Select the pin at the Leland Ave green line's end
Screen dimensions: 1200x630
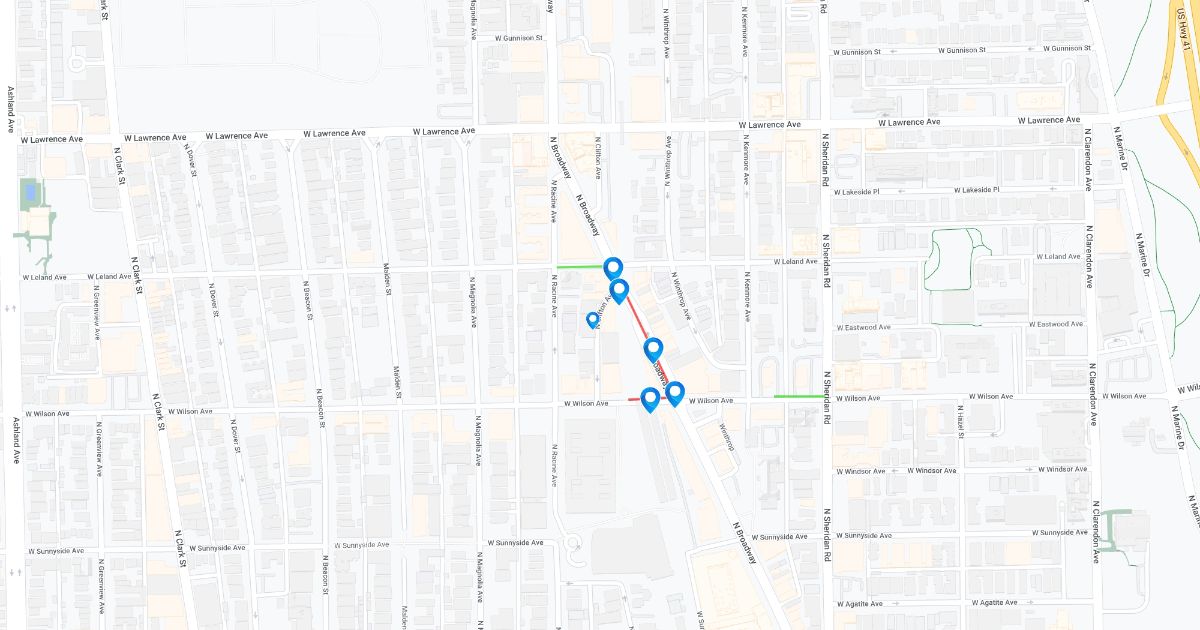(613, 267)
